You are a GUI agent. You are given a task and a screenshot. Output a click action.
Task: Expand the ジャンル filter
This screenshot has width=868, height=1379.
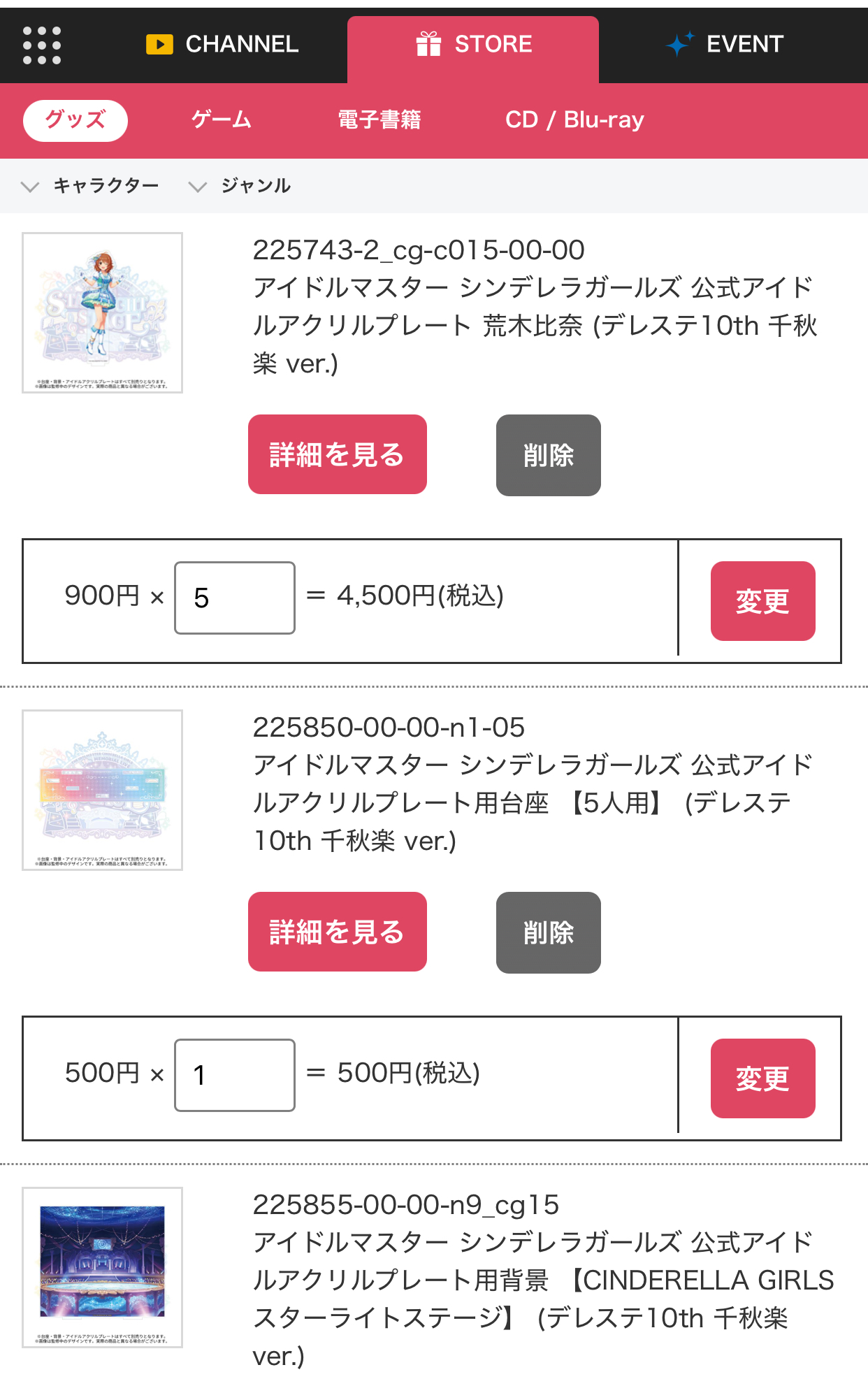pos(240,186)
